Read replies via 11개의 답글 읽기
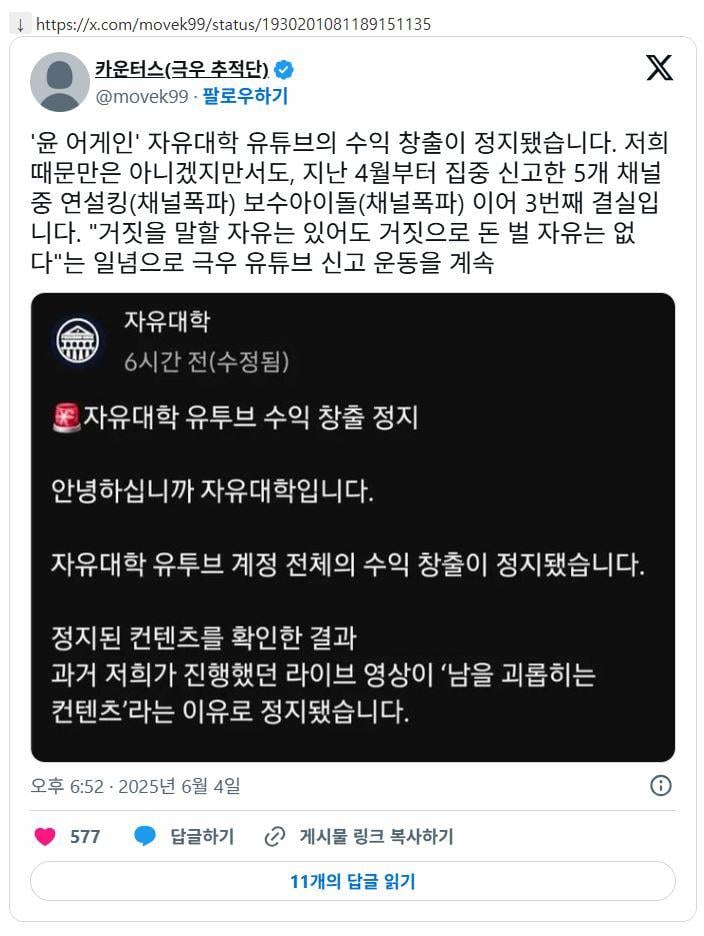Image resolution: width=704 pixels, height=936 pixels. click(352, 881)
